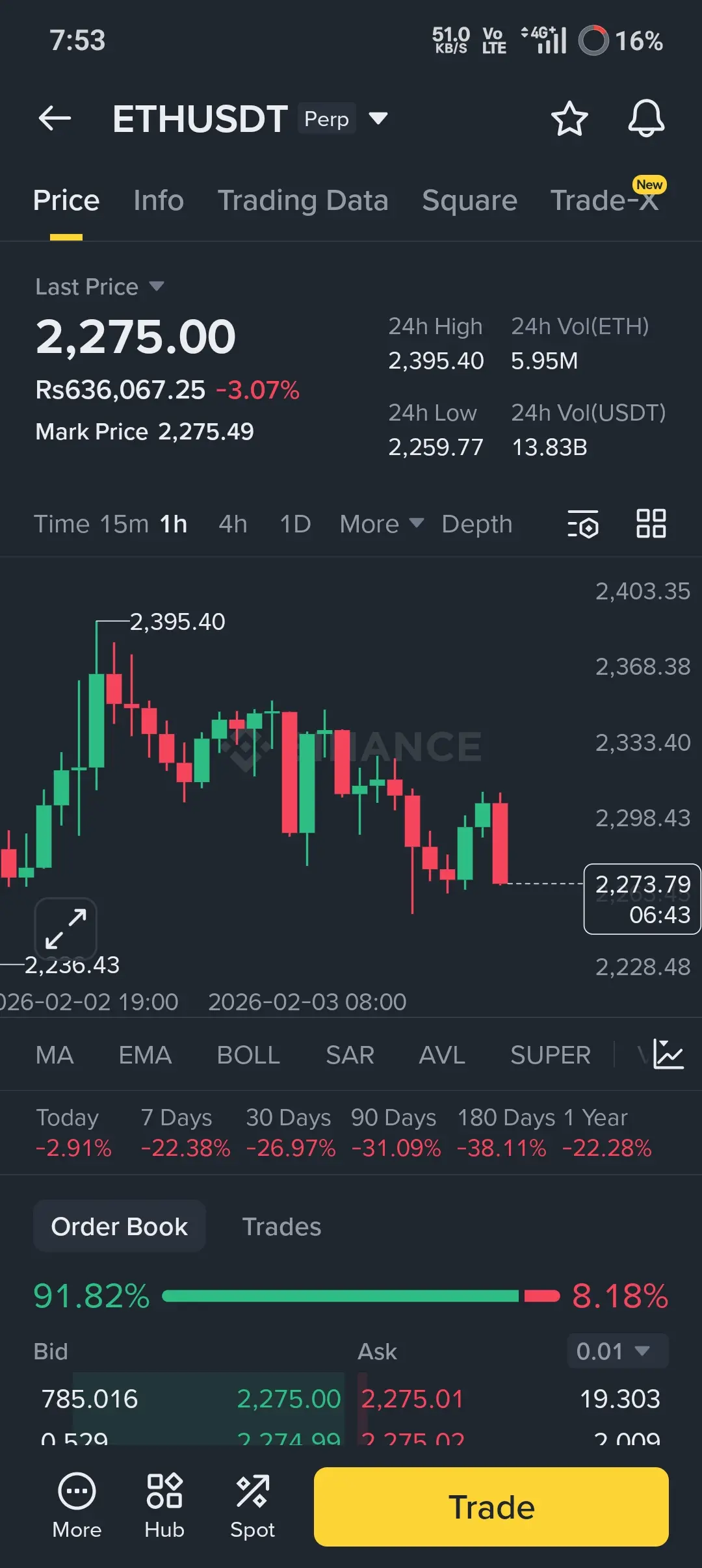Select the 1D chart interval
Viewport: 702px width, 1568px height.
click(x=295, y=524)
